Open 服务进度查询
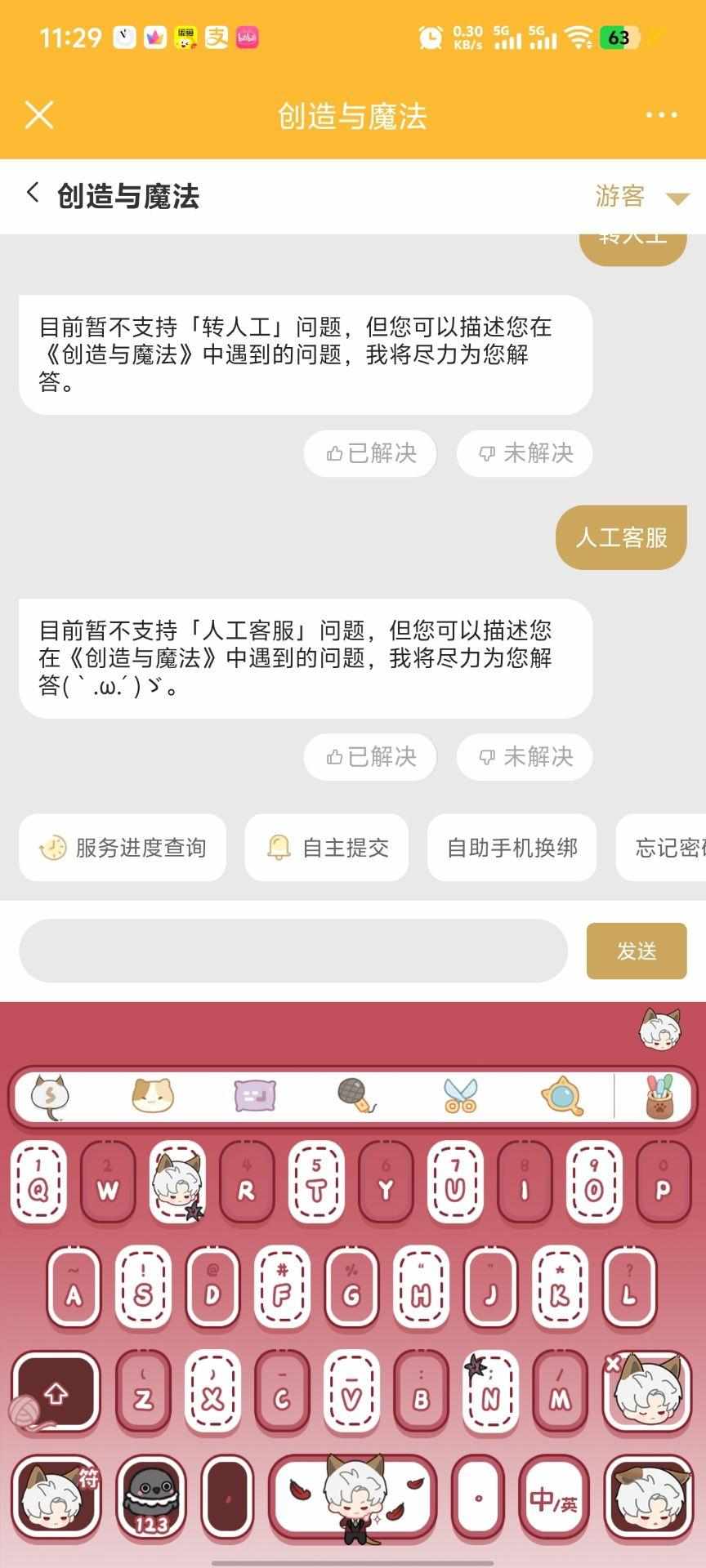 123,848
